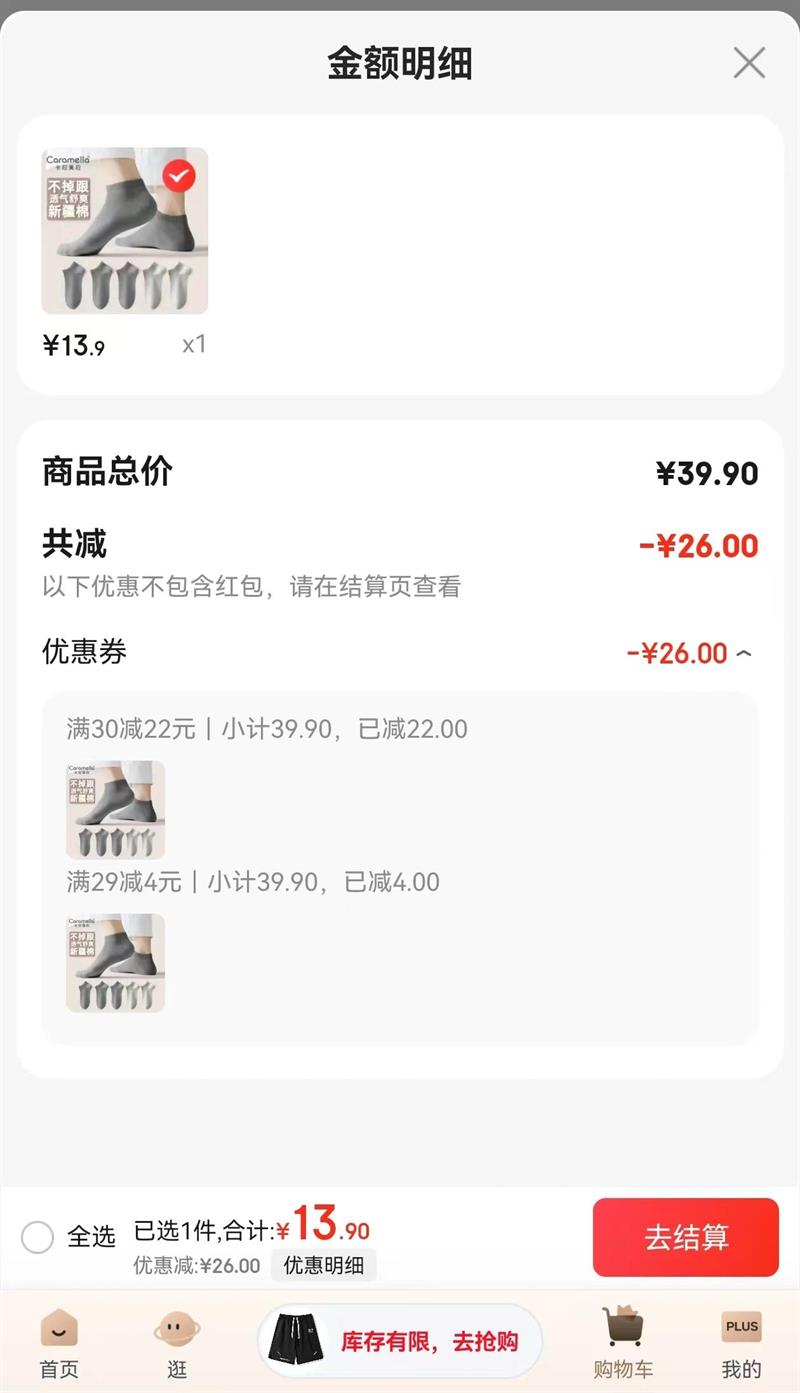Collapse the 优惠券 discount details
800x1393 pixels.
(x=744, y=654)
